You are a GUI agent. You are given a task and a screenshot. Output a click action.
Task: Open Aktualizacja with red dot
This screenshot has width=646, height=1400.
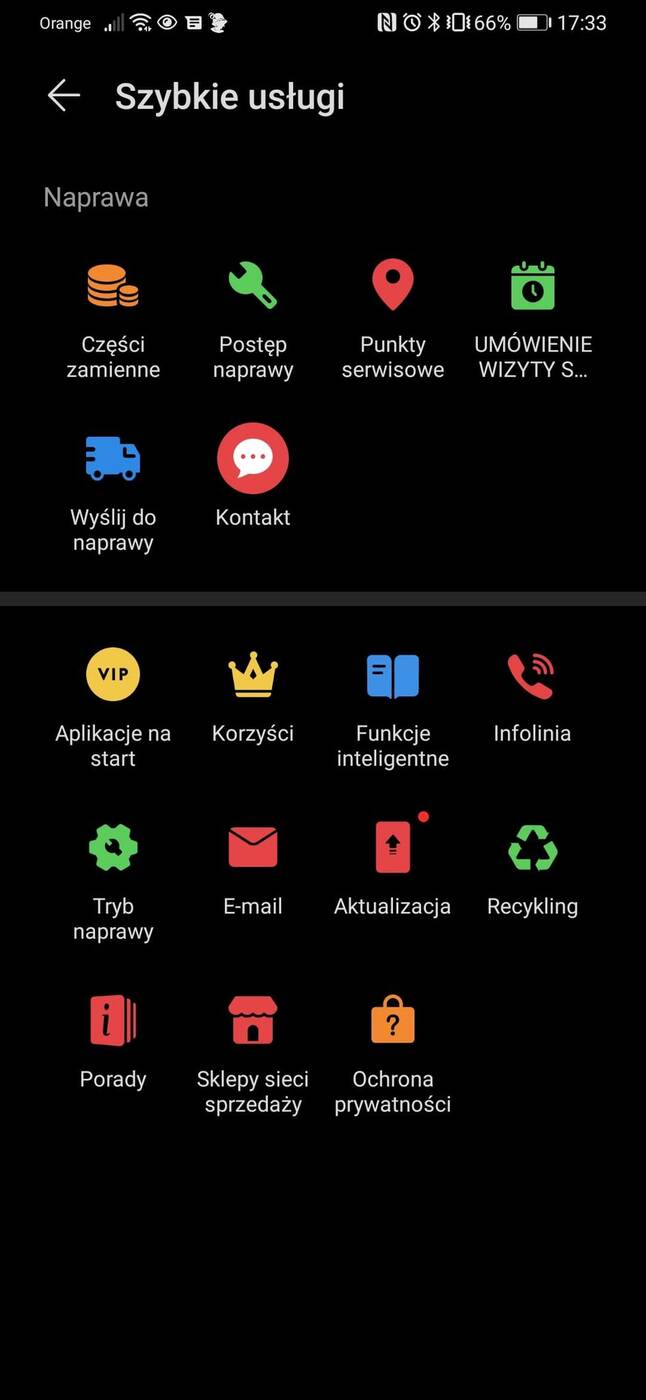(x=393, y=848)
